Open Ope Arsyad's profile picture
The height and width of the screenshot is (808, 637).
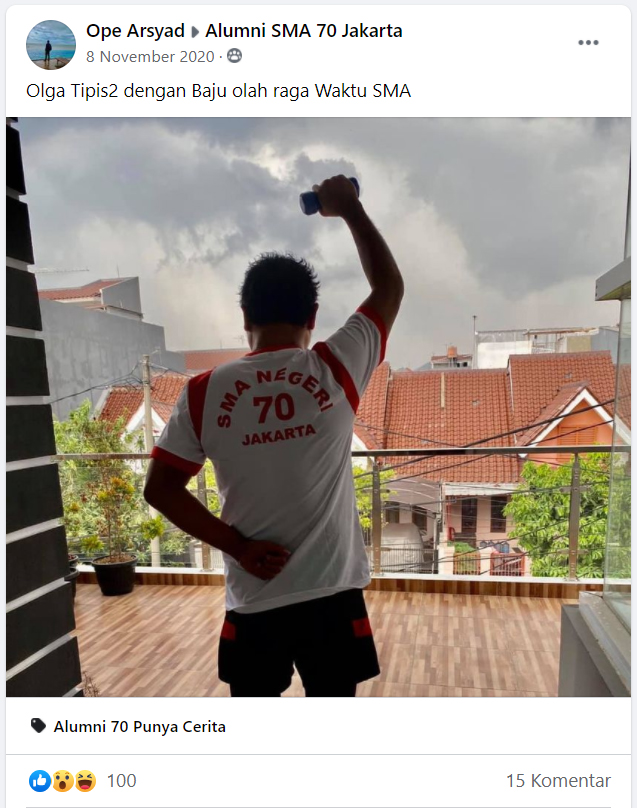(50, 44)
